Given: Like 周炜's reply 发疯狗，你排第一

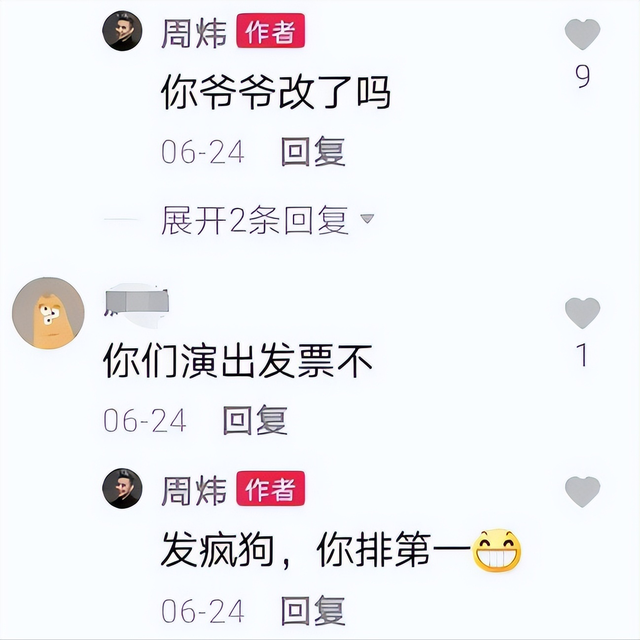Looking at the screenshot, I should [582, 491].
